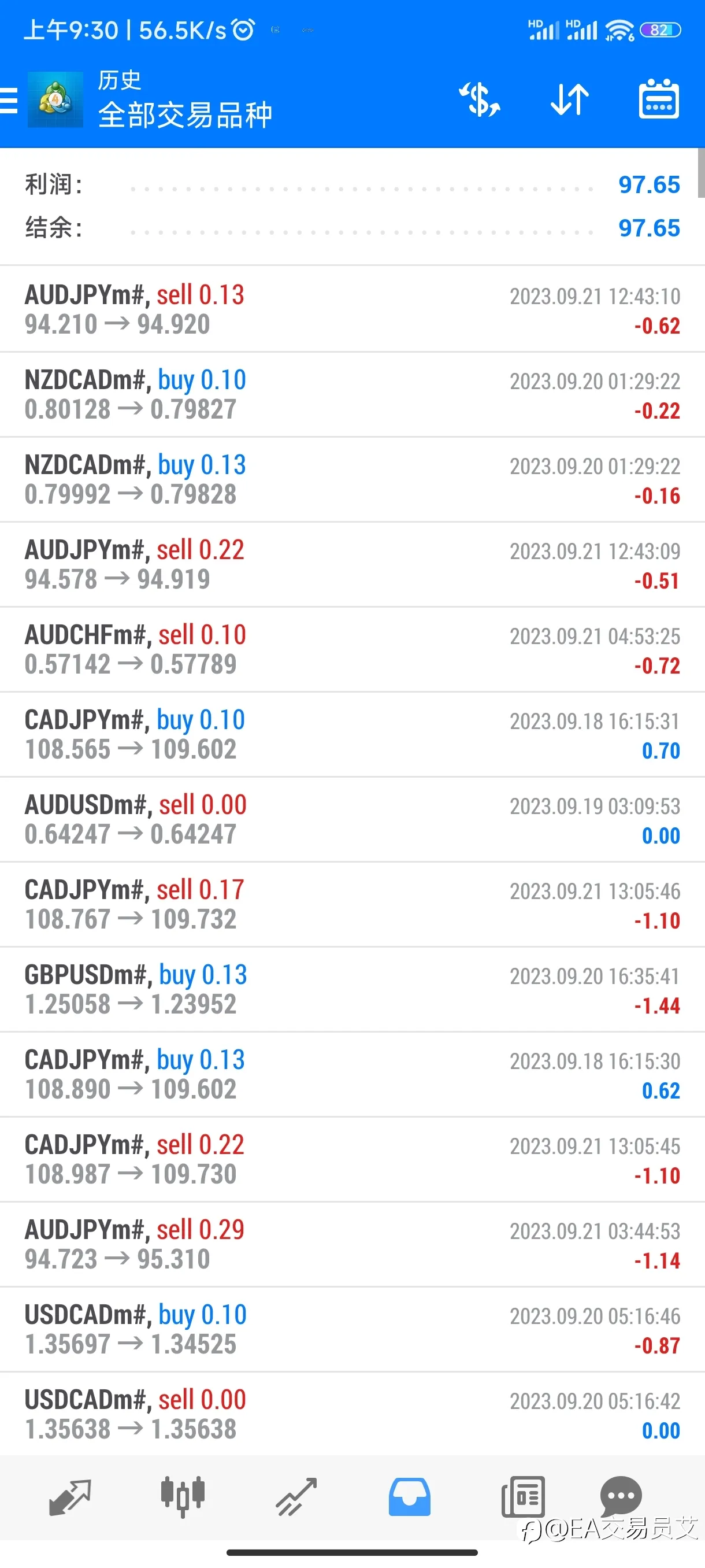Image resolution: width=705 pixels, height=1568 pixels.
Task: Switch to the News tab
Action: click(522, 1497)
